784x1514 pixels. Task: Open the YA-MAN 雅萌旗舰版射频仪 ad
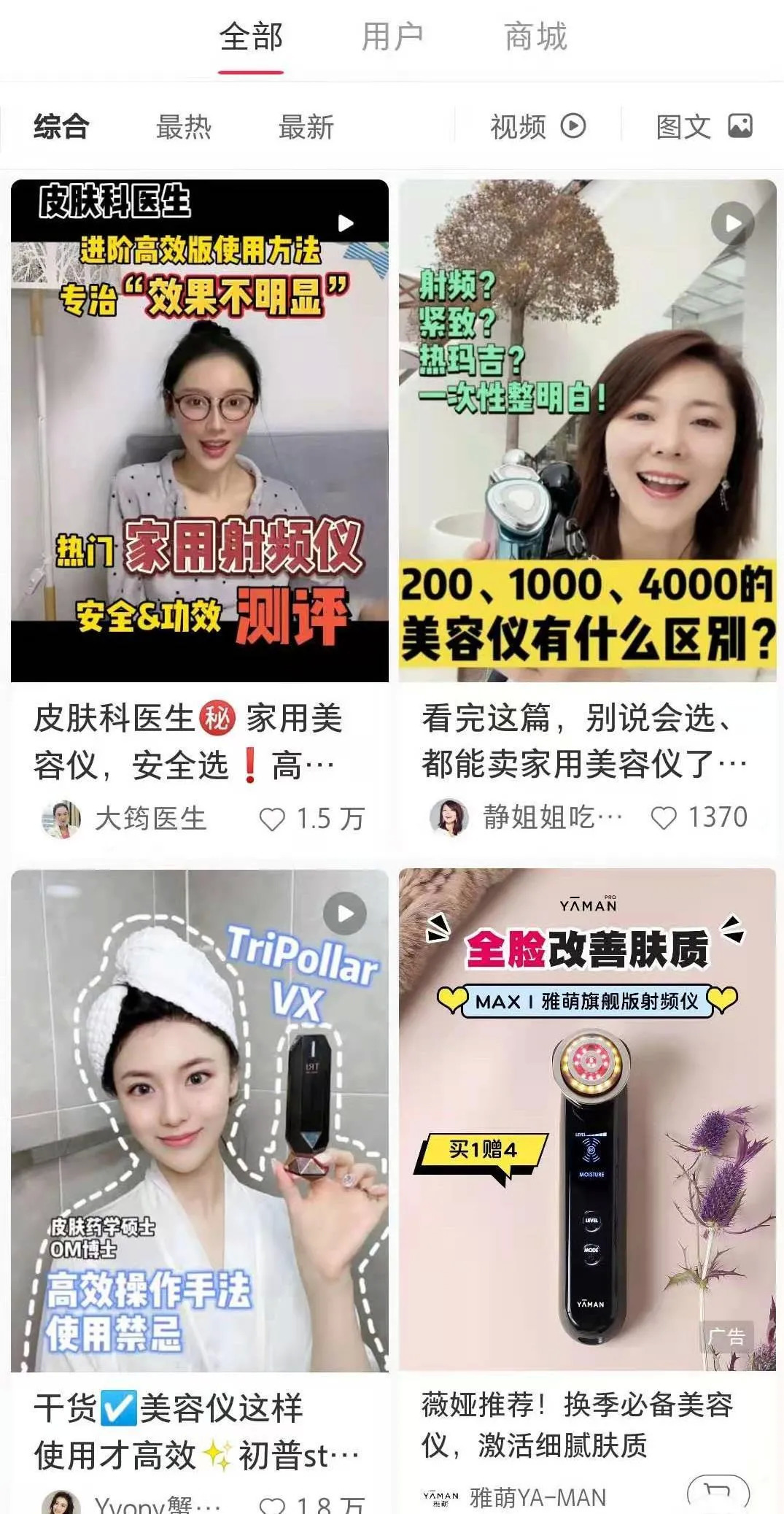coord(587,1120)
